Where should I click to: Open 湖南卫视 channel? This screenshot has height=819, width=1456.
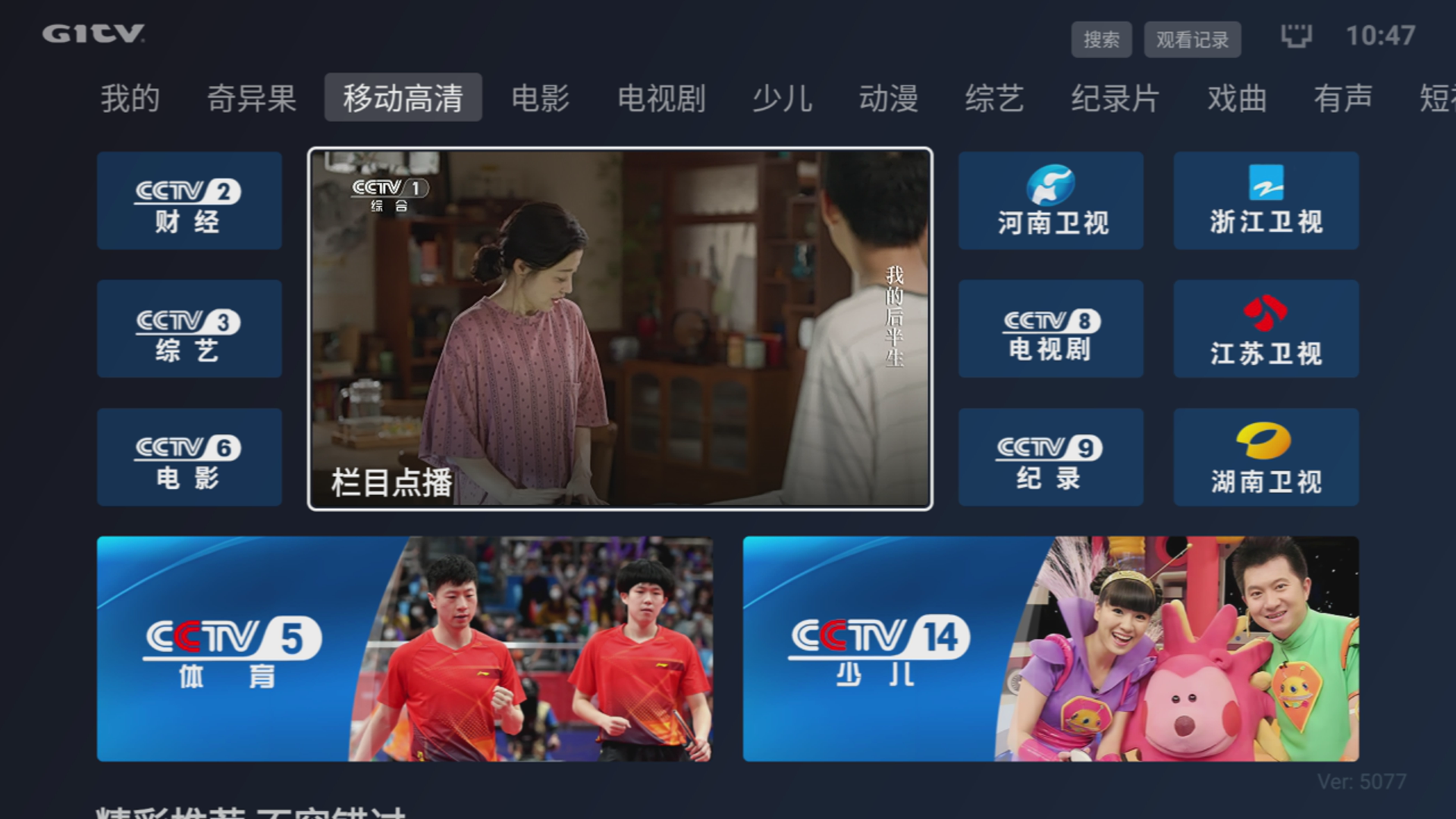click(1266, 457)
